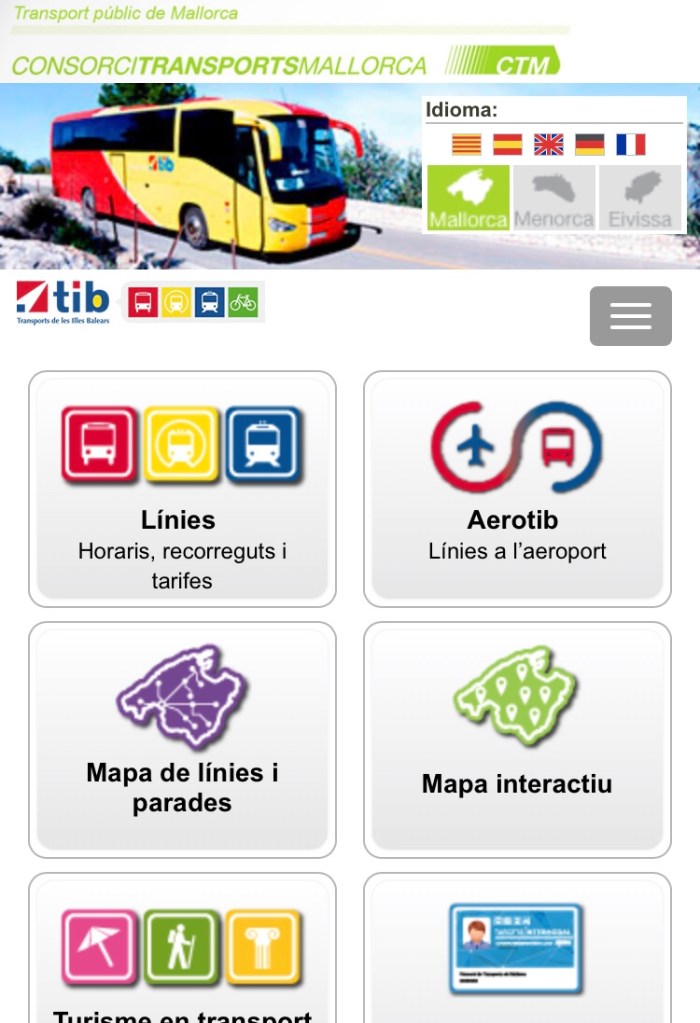Tap the tib logo link
The width and height of the screenshot is (700, 1023).
(63, 302)
